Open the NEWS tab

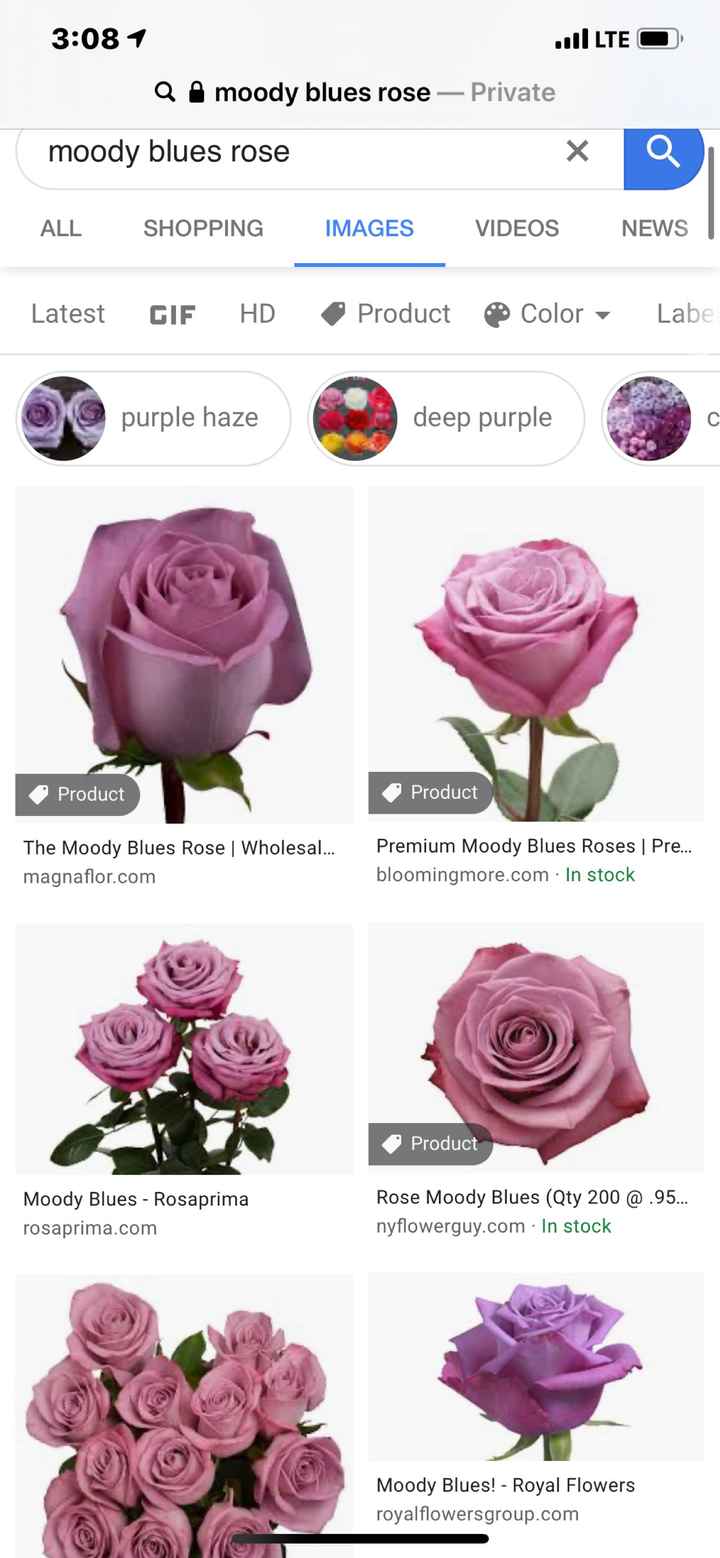pos(654,228)
